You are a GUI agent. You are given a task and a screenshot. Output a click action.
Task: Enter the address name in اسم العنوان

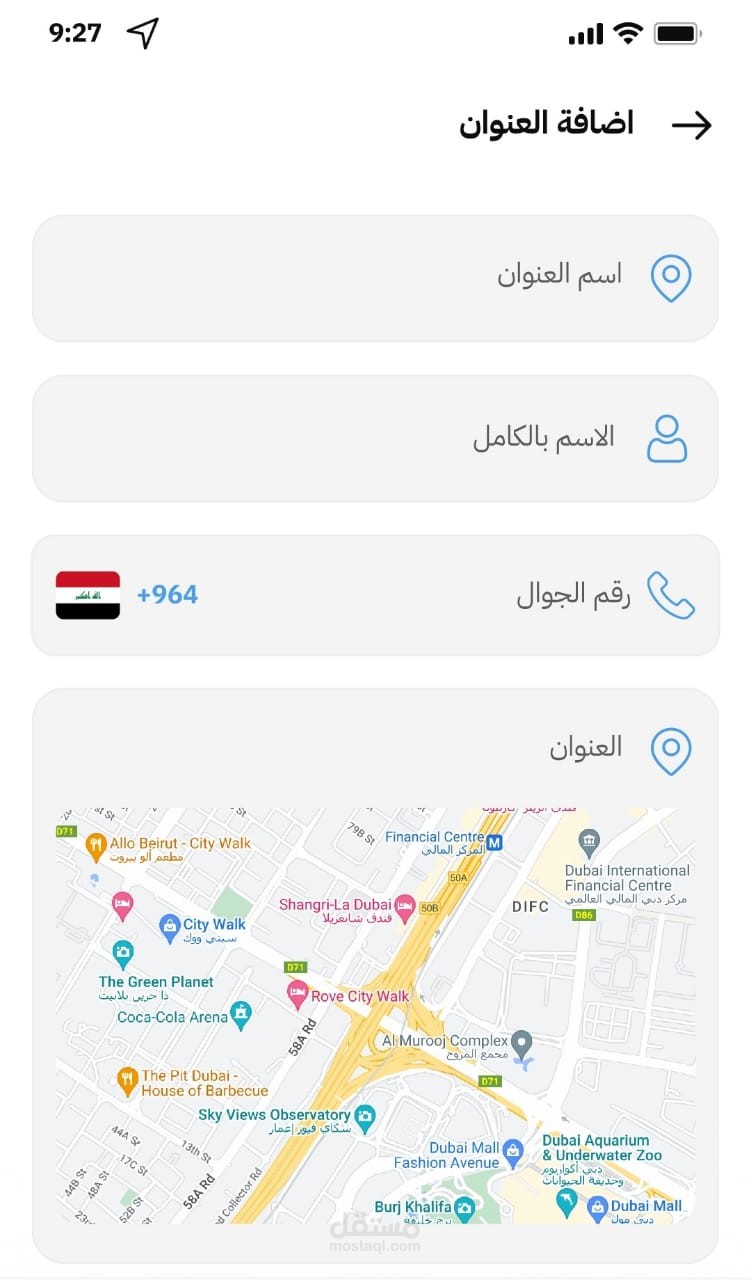(375, 278)
